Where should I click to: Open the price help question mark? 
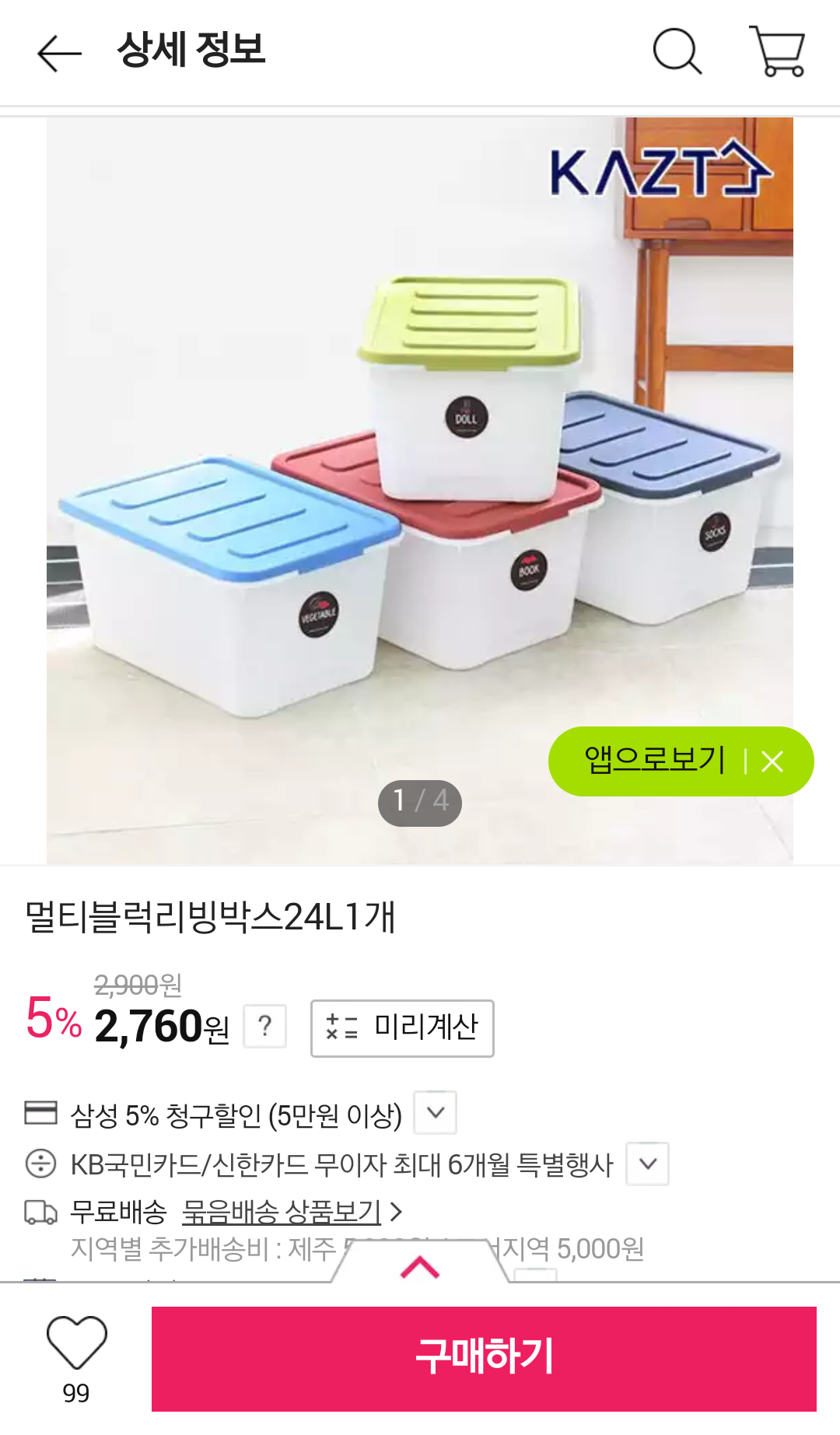pos(265,1027)
